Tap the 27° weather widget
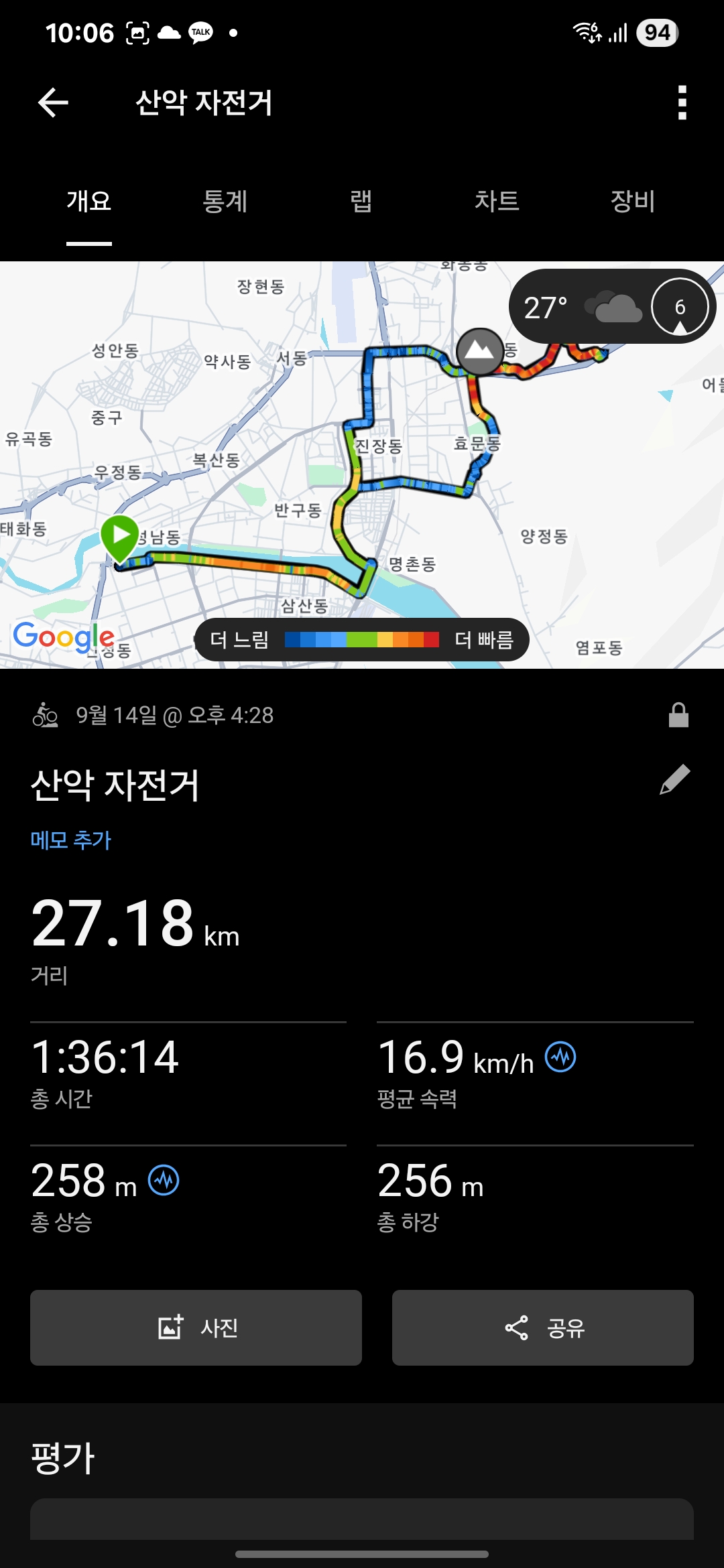The width and height of the screenshot is (724, 1568). click(613, 307)
